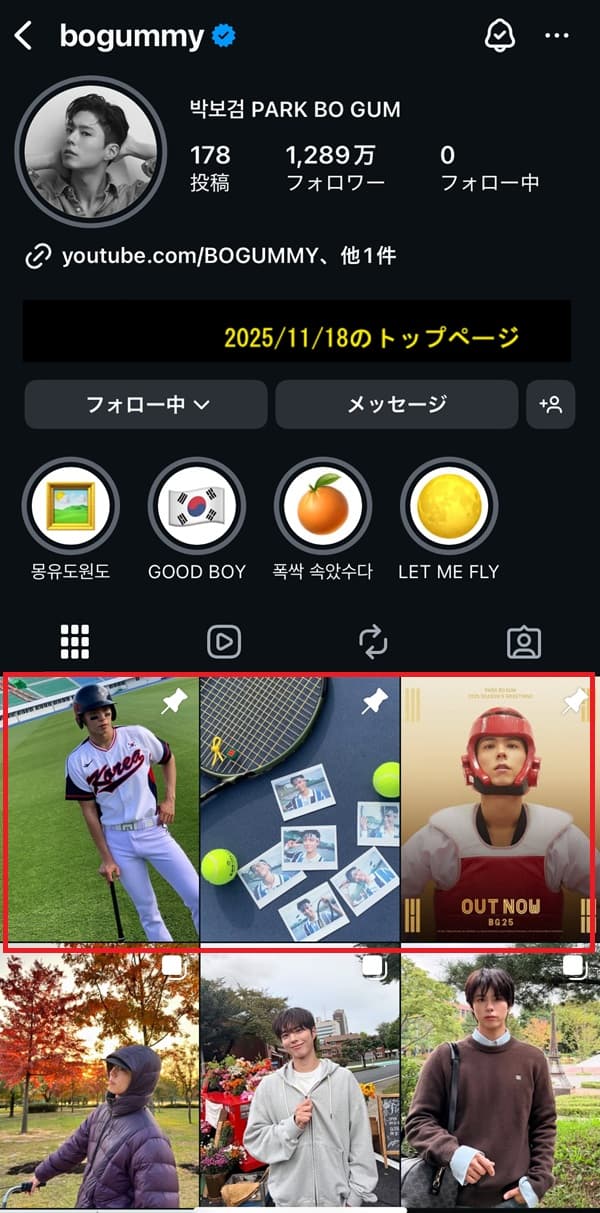Open the pinned Korea baseball uniform post

pyautogui.click(x=100, y=810)
